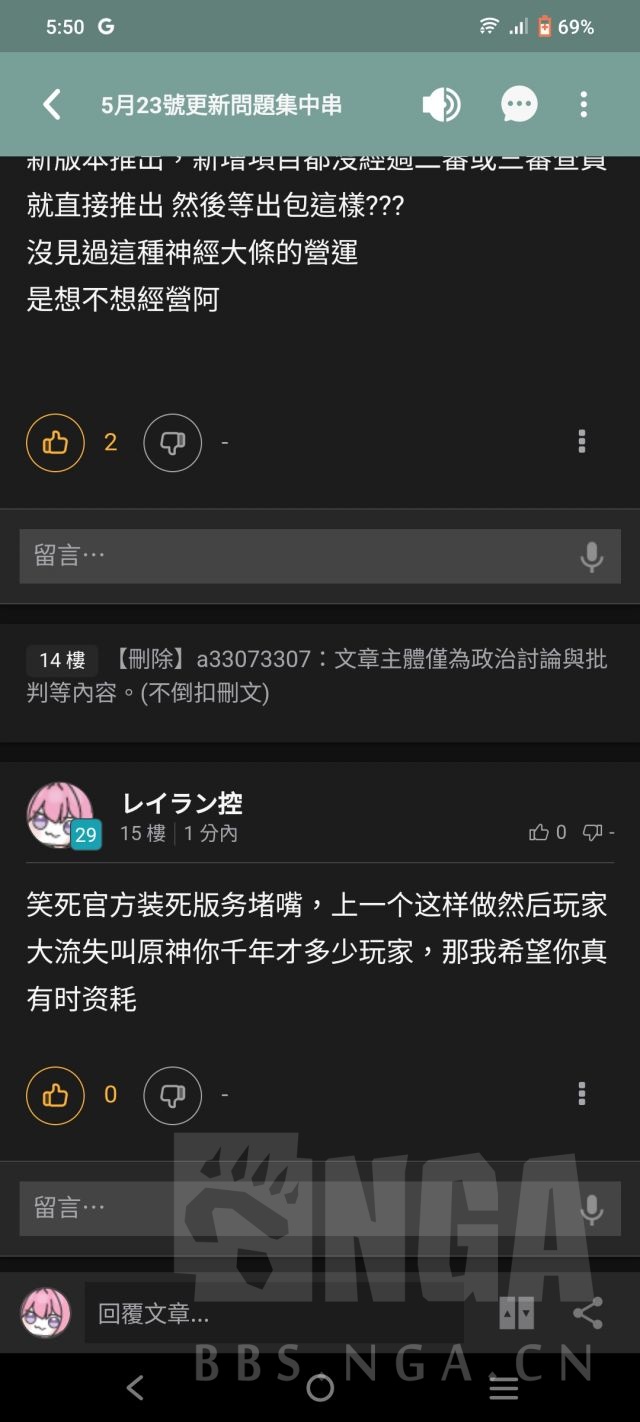Image resolution: width=640 pixels, height=1422 pixels.
Task: Share this thread via the share icon
Action: click(x=588, y=1313)
